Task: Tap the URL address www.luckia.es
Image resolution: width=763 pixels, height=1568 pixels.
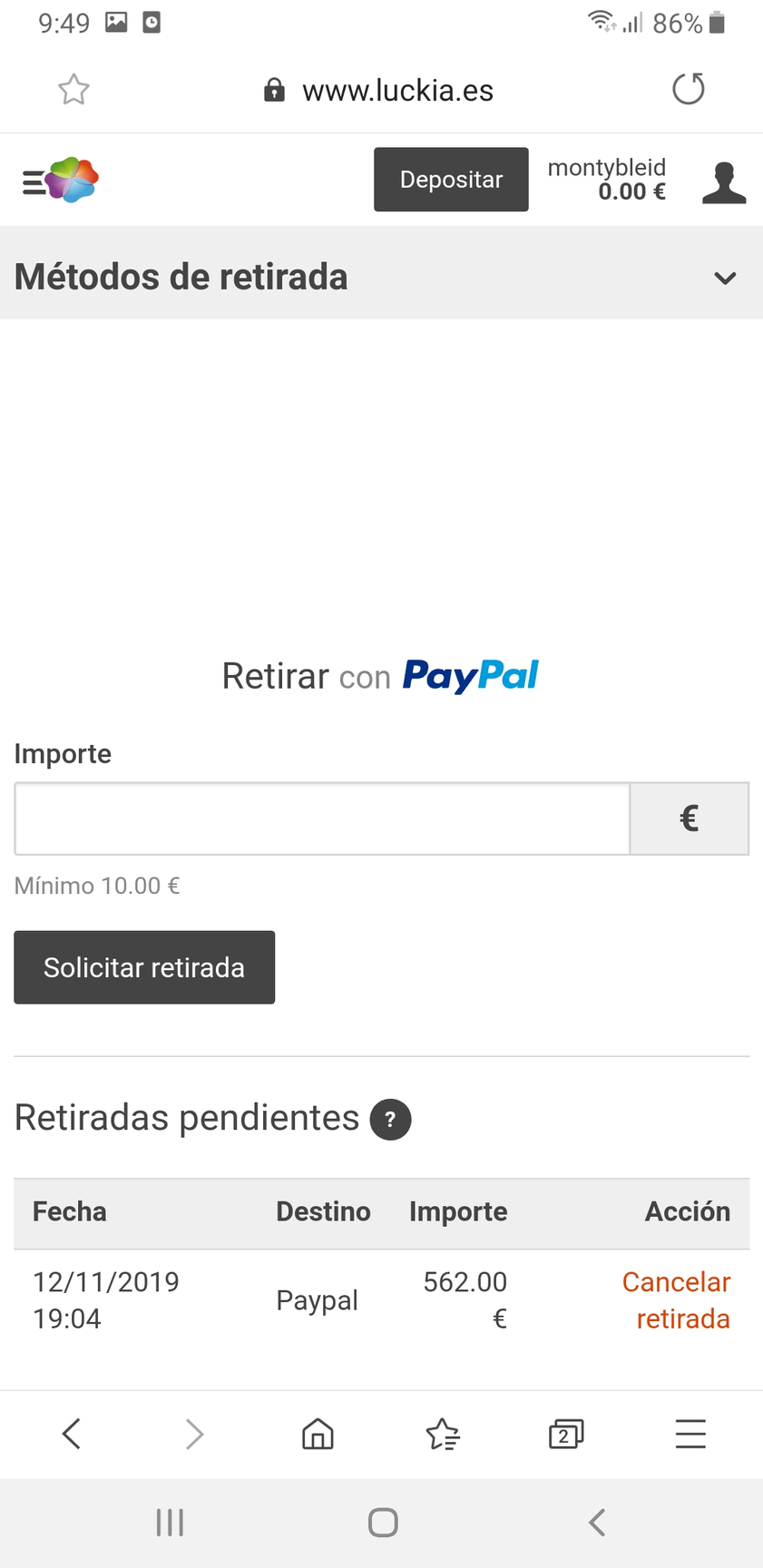Action: pos(397,90)
